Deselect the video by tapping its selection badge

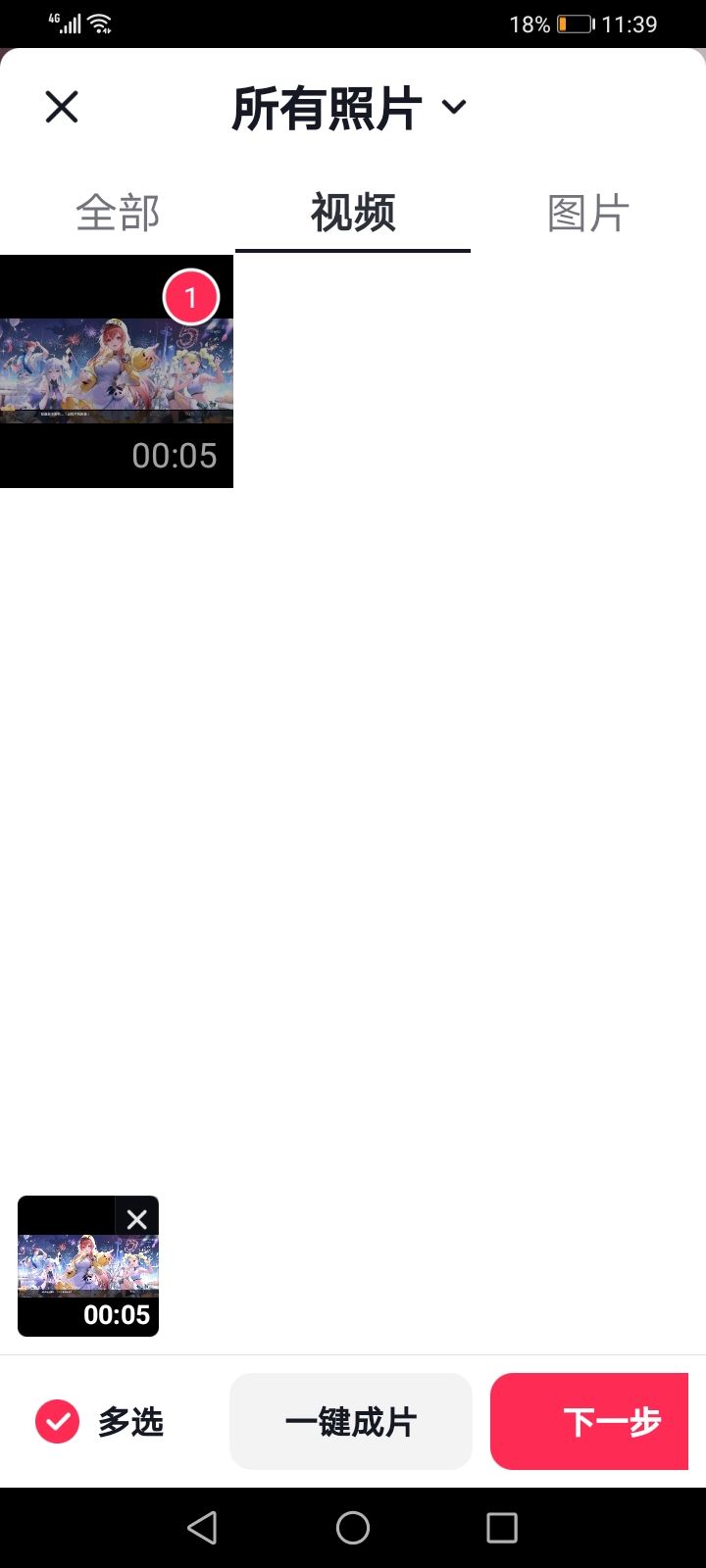(x=190, y=297)
